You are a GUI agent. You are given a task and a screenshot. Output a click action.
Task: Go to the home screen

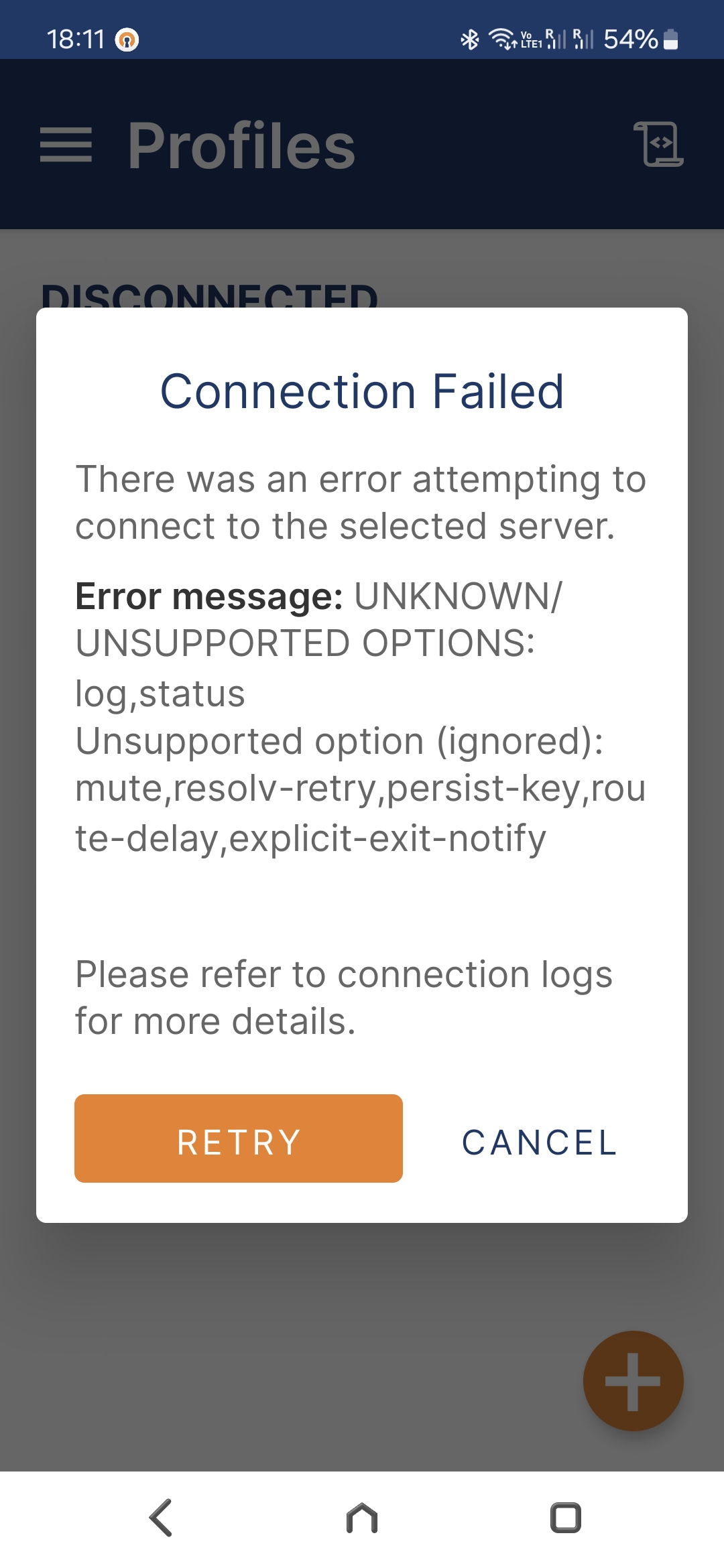click(x=362, y=1518)
